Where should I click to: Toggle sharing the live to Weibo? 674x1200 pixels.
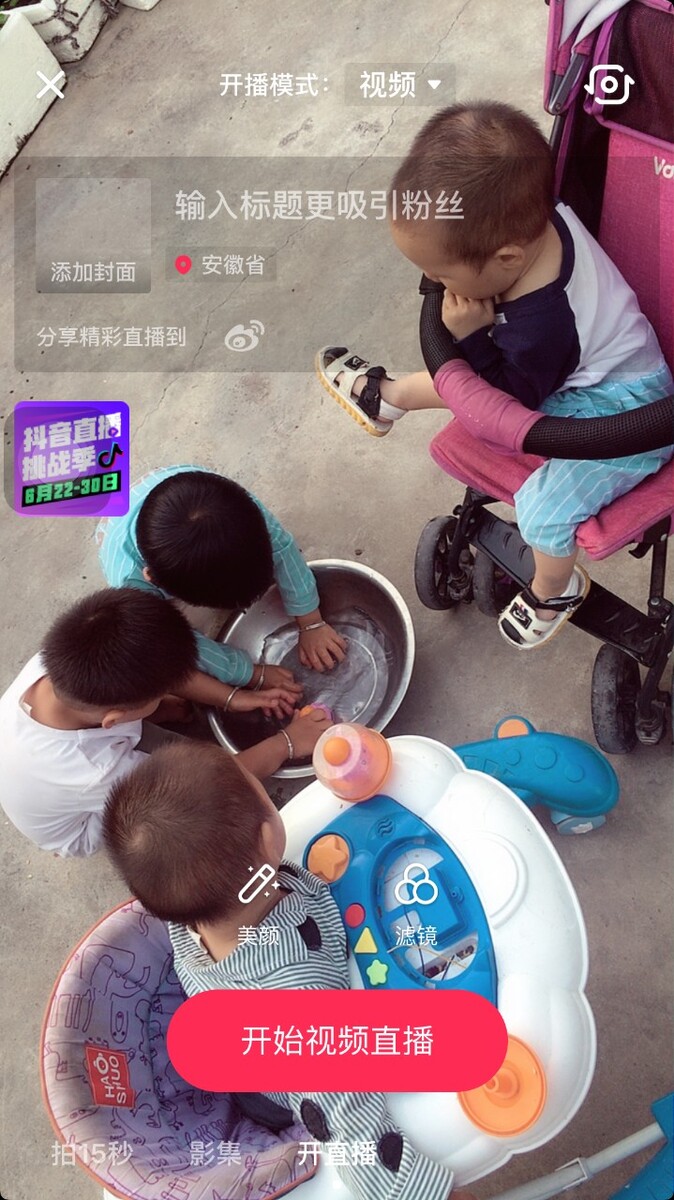click(x=244, y=337)
